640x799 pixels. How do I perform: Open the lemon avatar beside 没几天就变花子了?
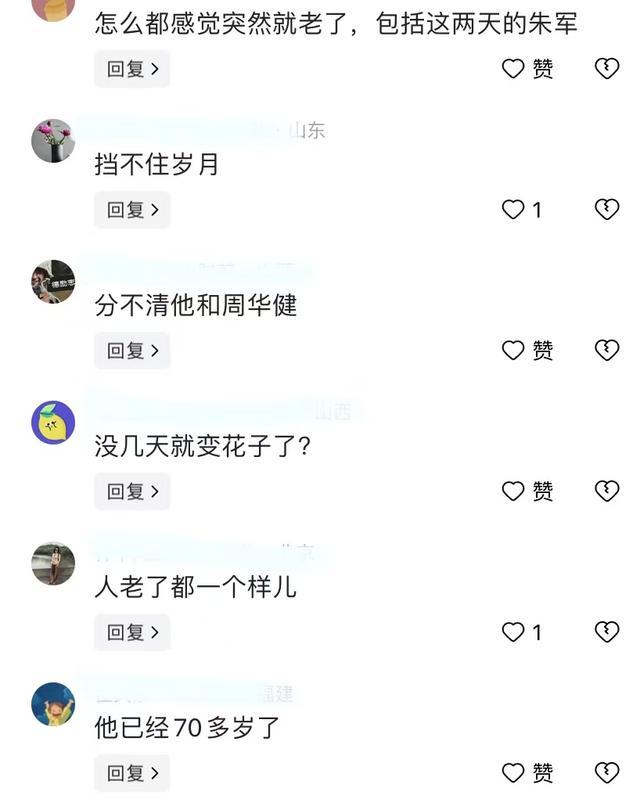pos(53,423)
